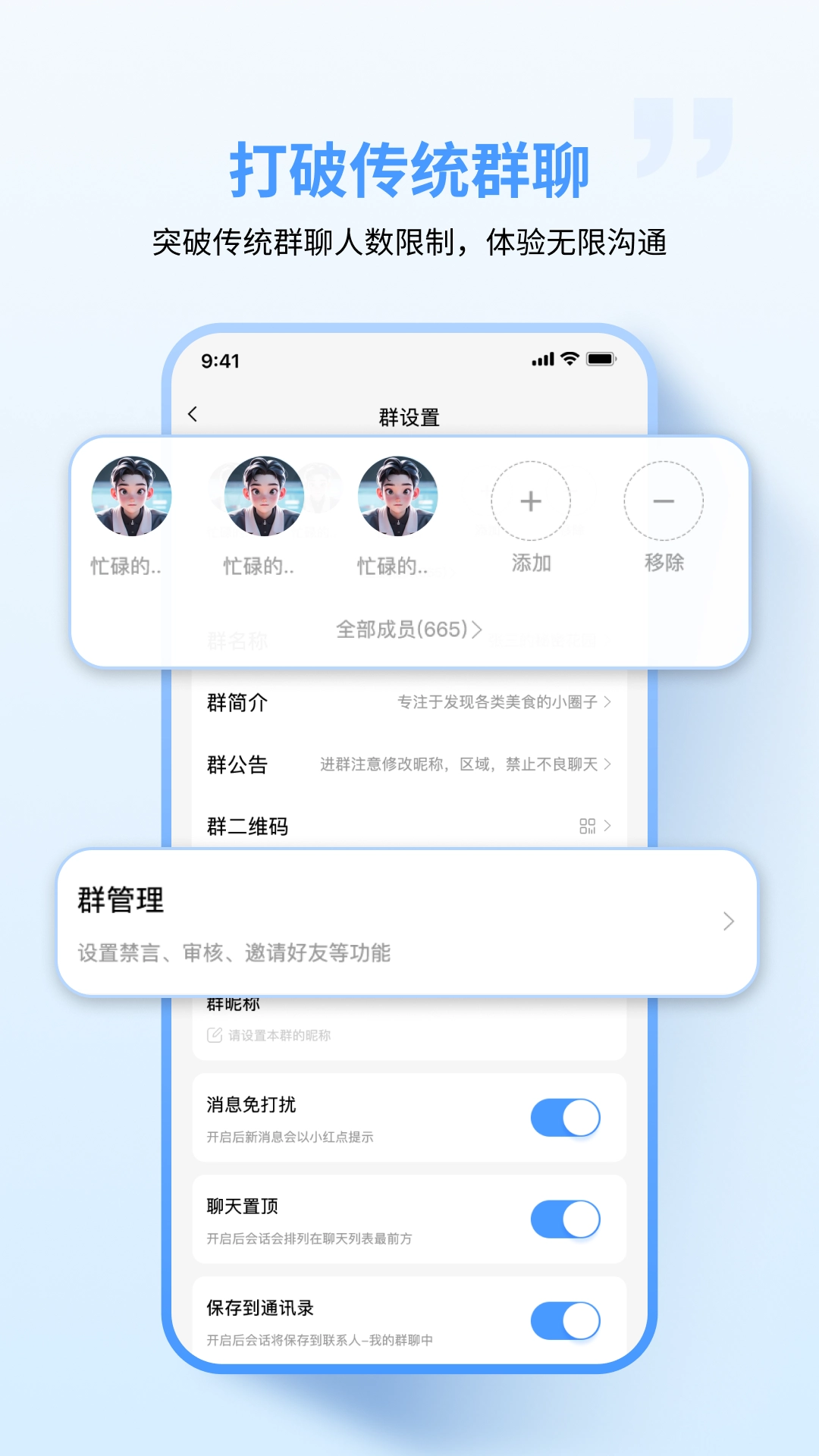Expand 全部成员(665) member list
819x1456 pixels.
(409, 627)
